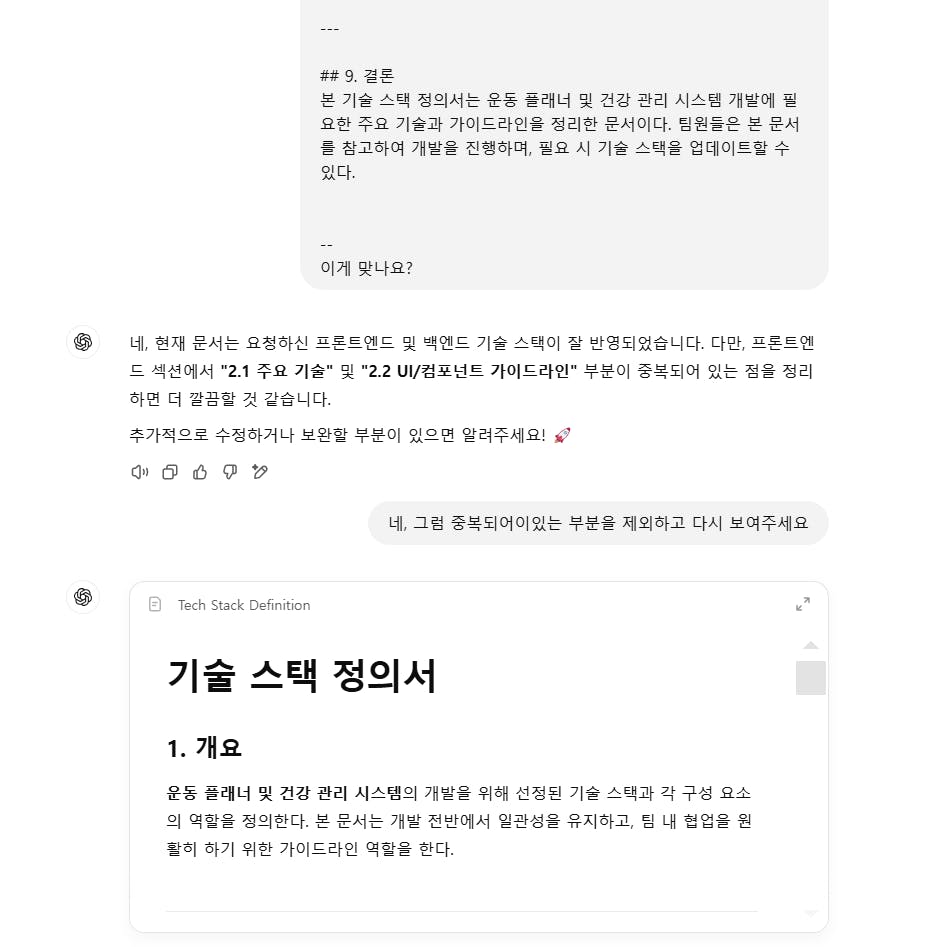Play the assistant reply aloud
Screen dimensions: 926x947
(x=140, y=472)
